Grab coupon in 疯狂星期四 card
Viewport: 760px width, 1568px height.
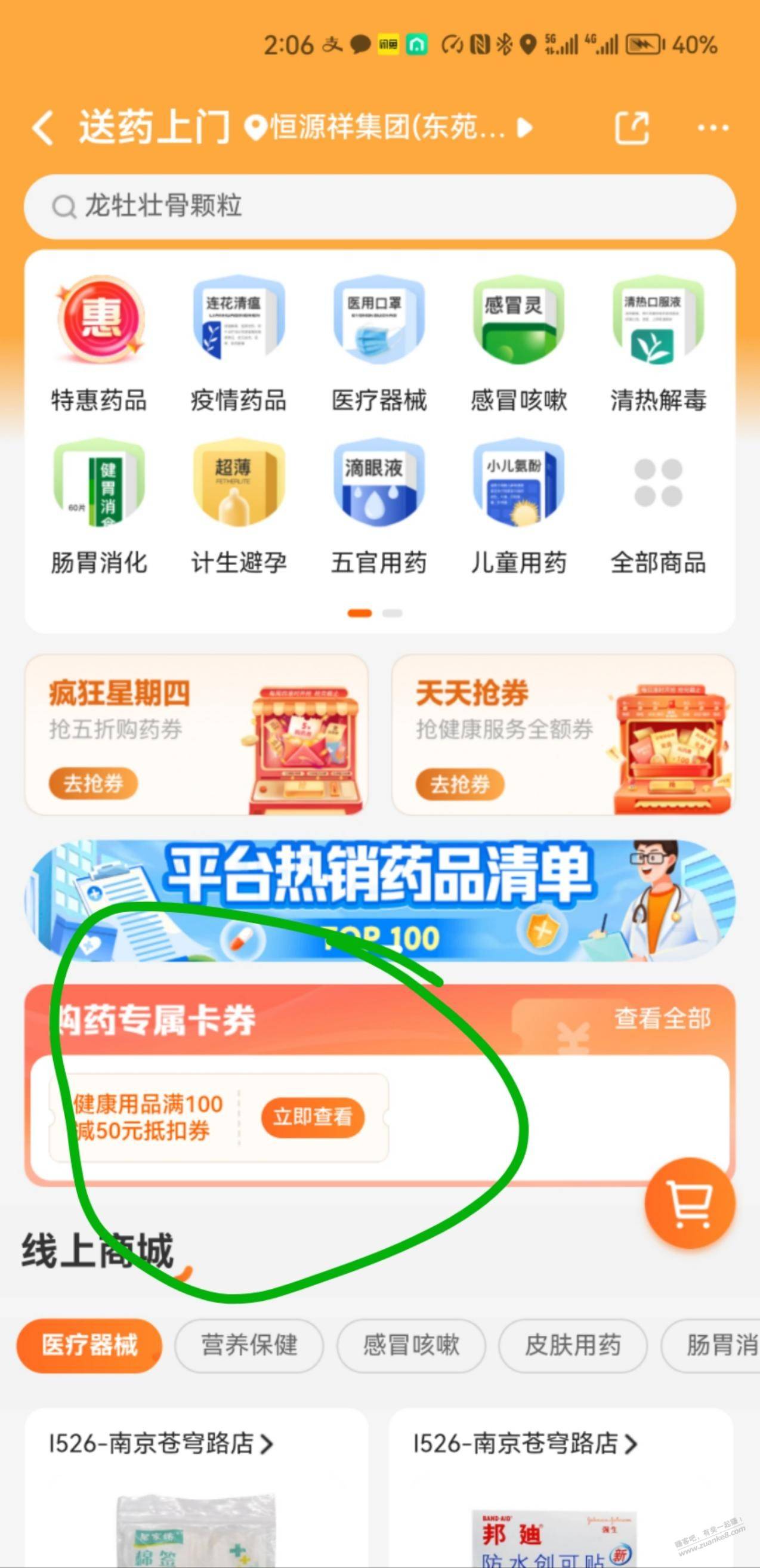tap(93, 783)
